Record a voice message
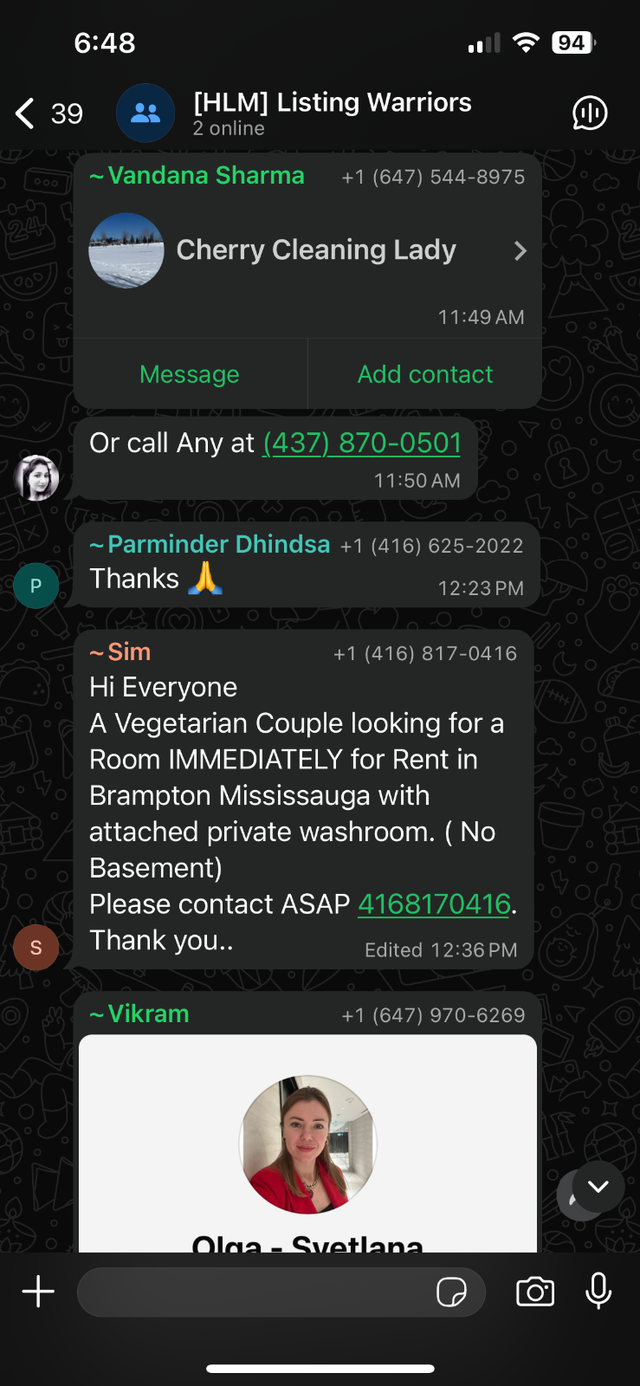This screenshot has width=640, height=1386. tap(598, 1292)
